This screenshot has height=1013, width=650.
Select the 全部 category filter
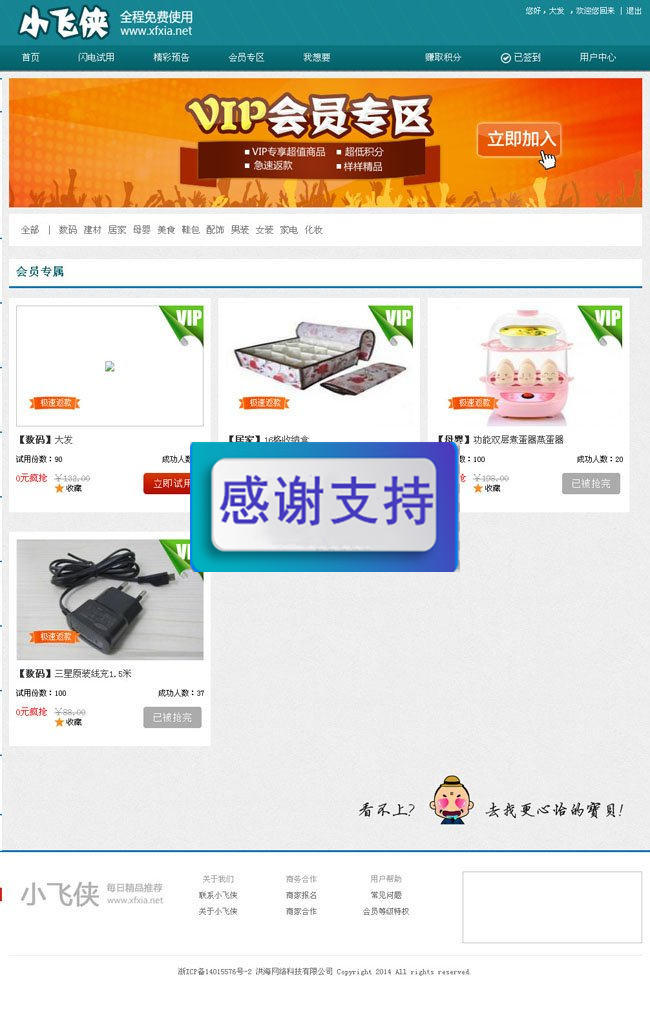[x=30, y=230]
